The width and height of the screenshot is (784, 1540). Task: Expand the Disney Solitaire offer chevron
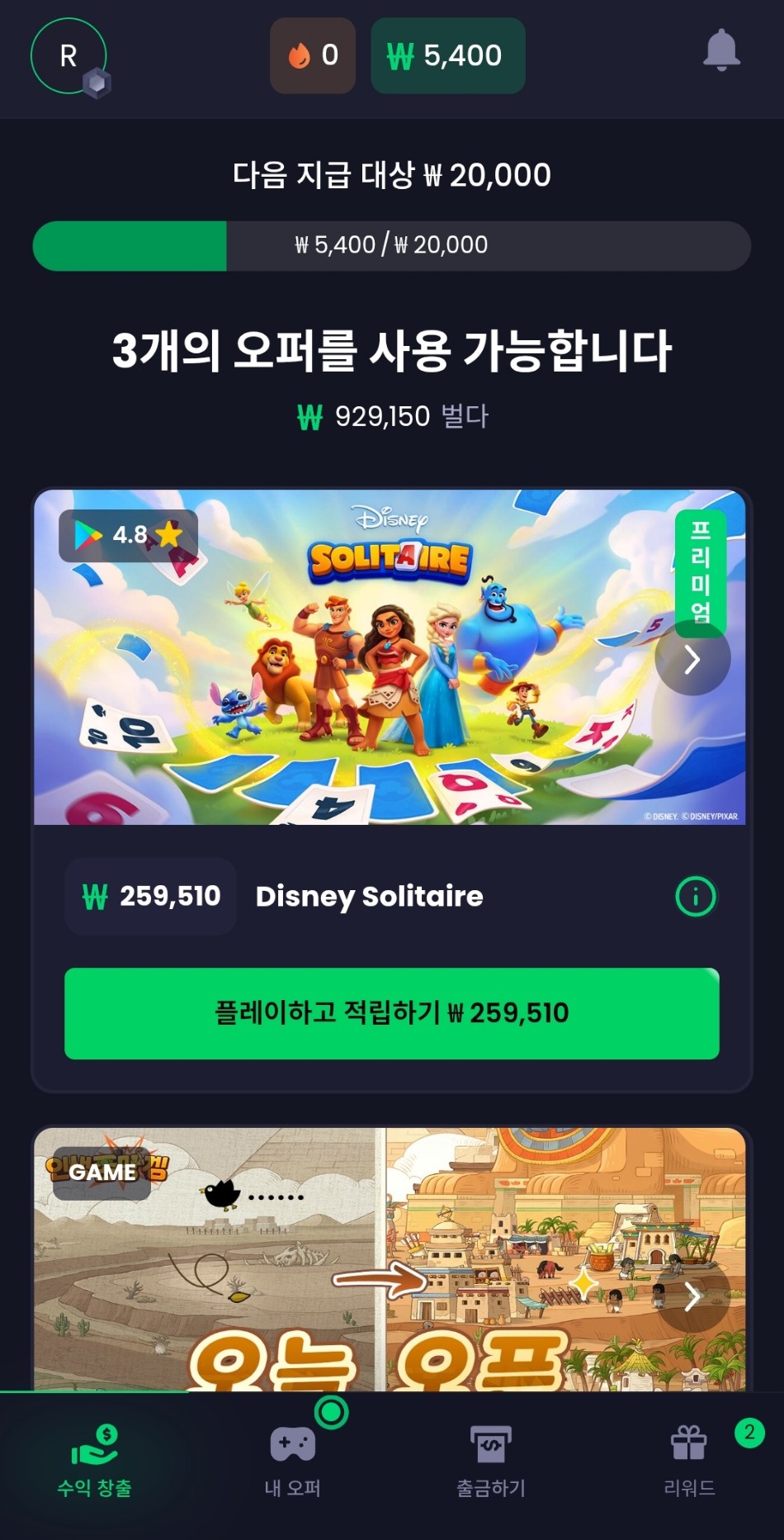point(693,661)
